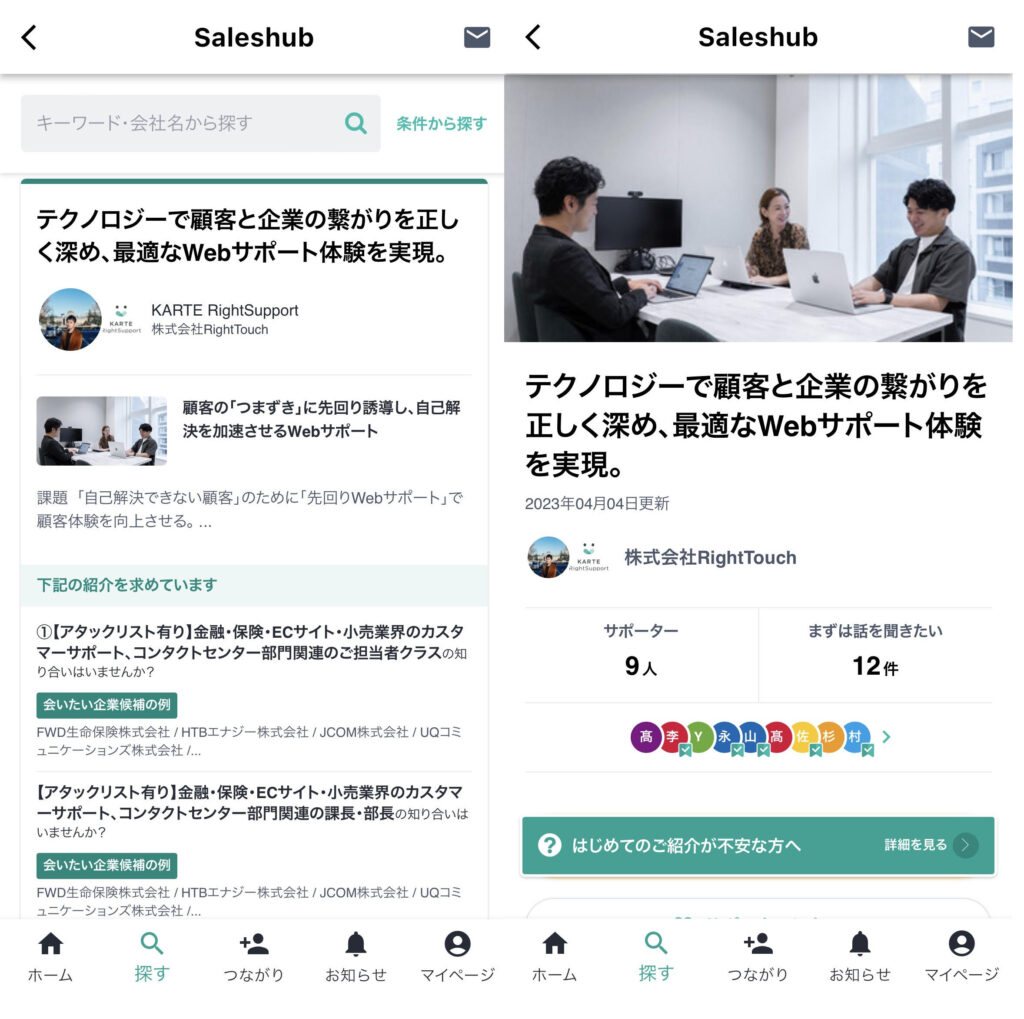Open the KARTE RightSupport project card
Screen dimensions: 1024x1019
click(253, 236)
